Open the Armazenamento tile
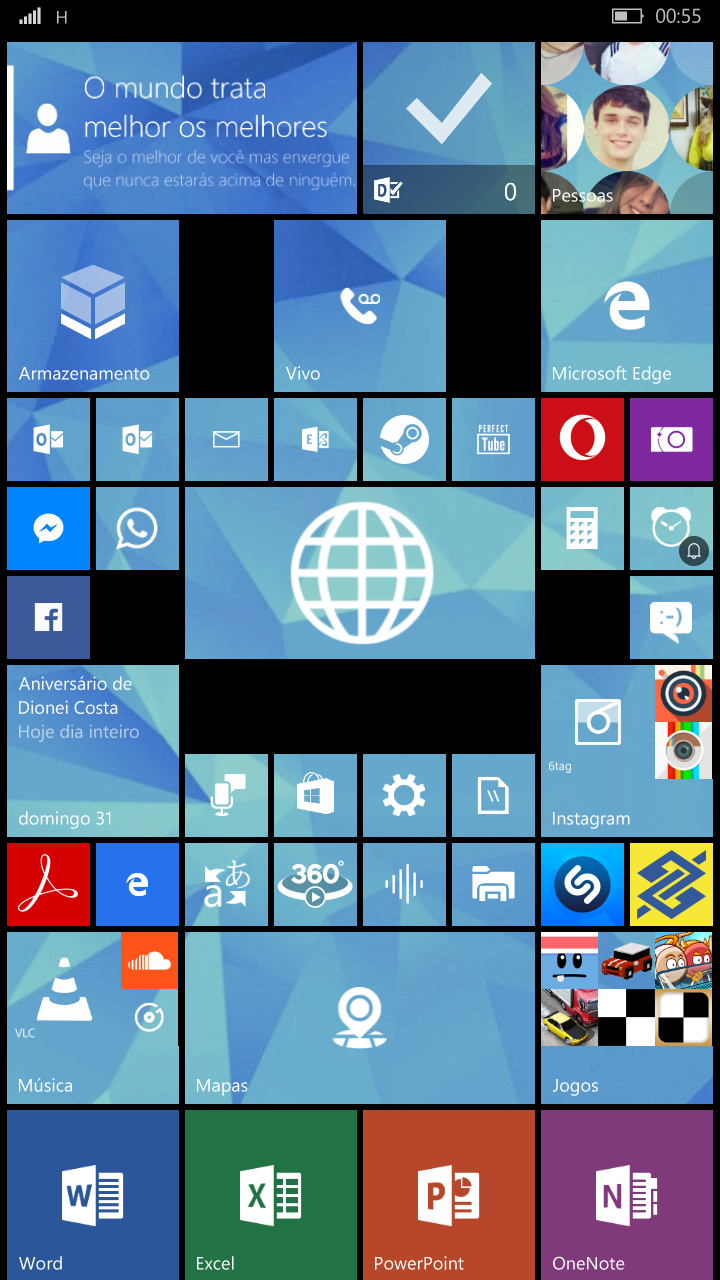 [x=93, y=305]
